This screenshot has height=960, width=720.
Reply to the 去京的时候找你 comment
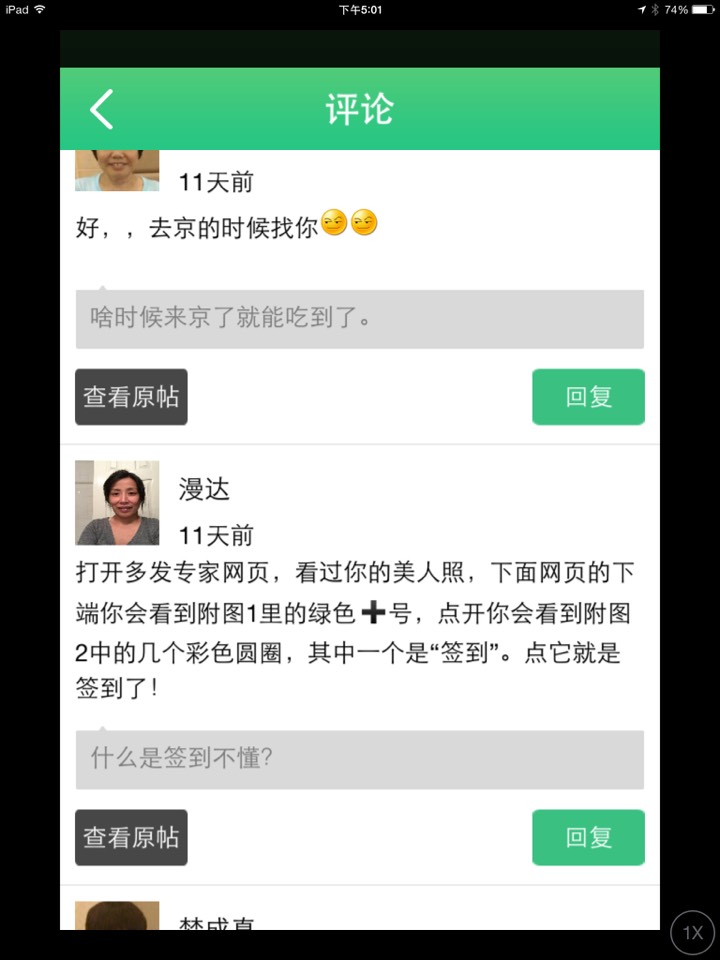pos(588,397)
